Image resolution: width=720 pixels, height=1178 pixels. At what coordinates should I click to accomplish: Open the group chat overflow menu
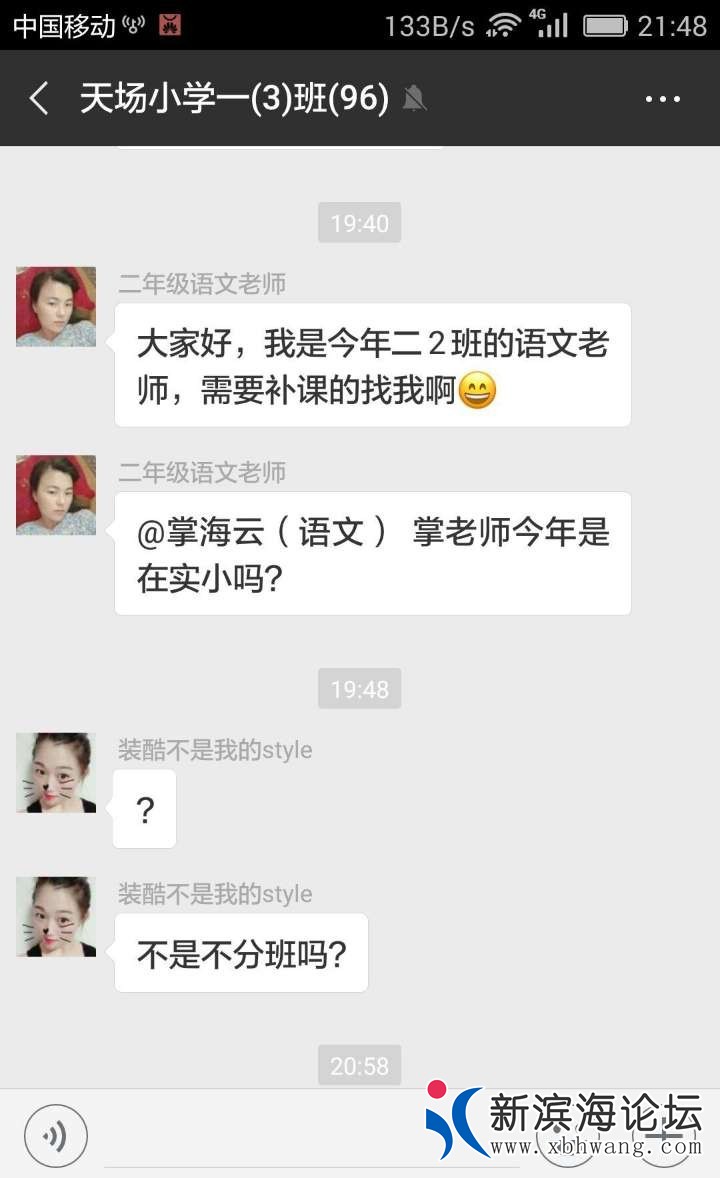662,99
